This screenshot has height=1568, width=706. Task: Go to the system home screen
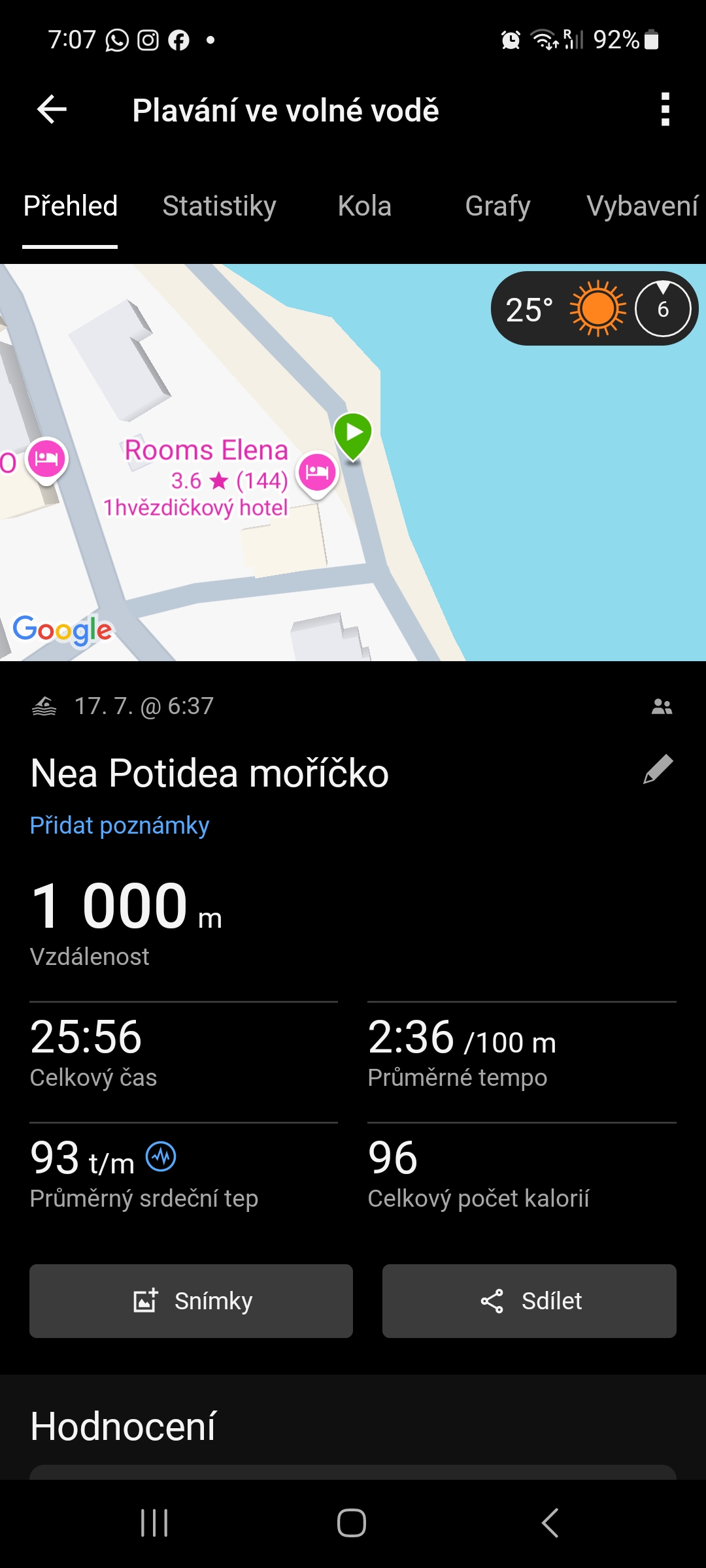(x=352, y=1523)
